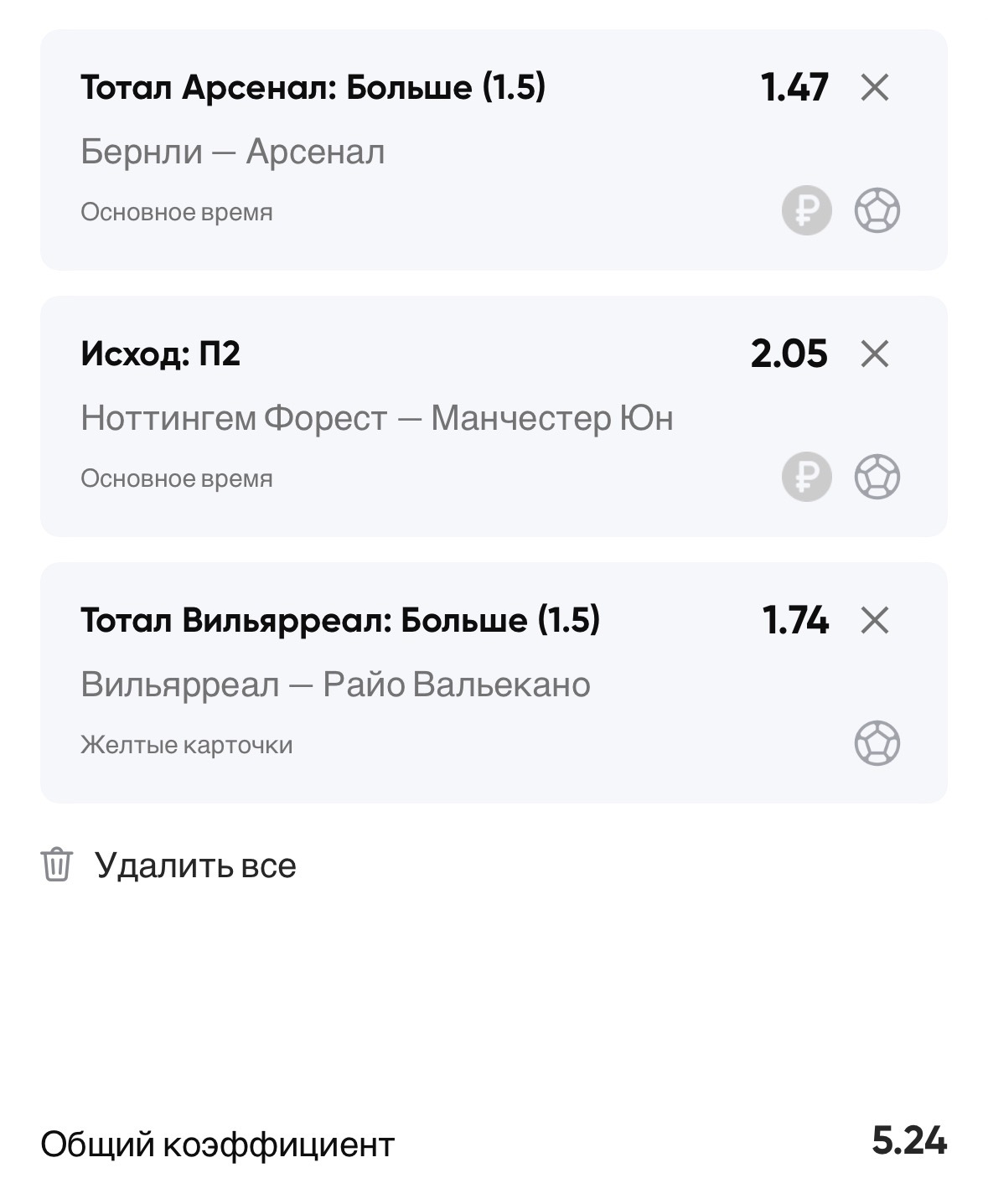Remove the Исход: П2 bet from the slip
This screenshot has width=988, height=1204.
[x=874, y=354]
